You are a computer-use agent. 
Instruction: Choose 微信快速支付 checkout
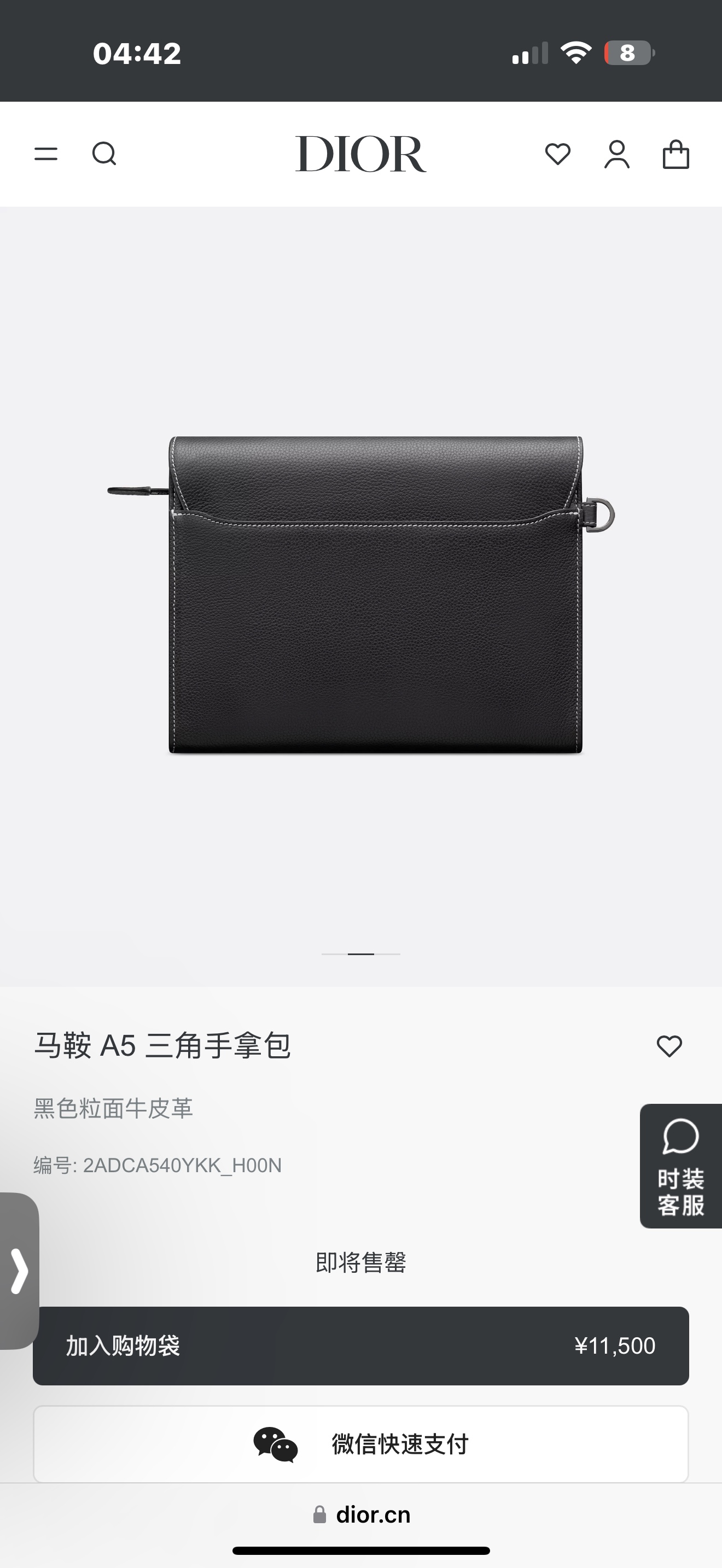pyautogui.click(x=361, y=1444)
